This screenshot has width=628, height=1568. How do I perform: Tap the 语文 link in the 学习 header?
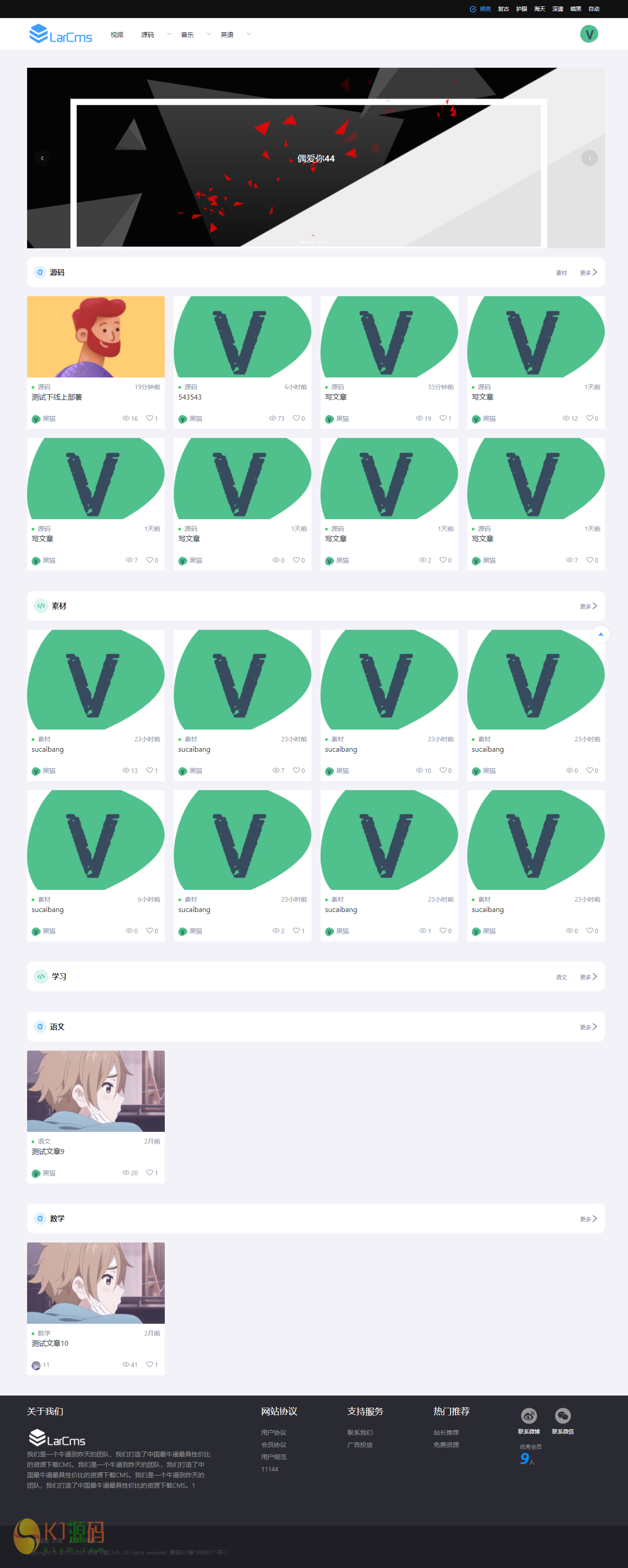click(561, 977)
